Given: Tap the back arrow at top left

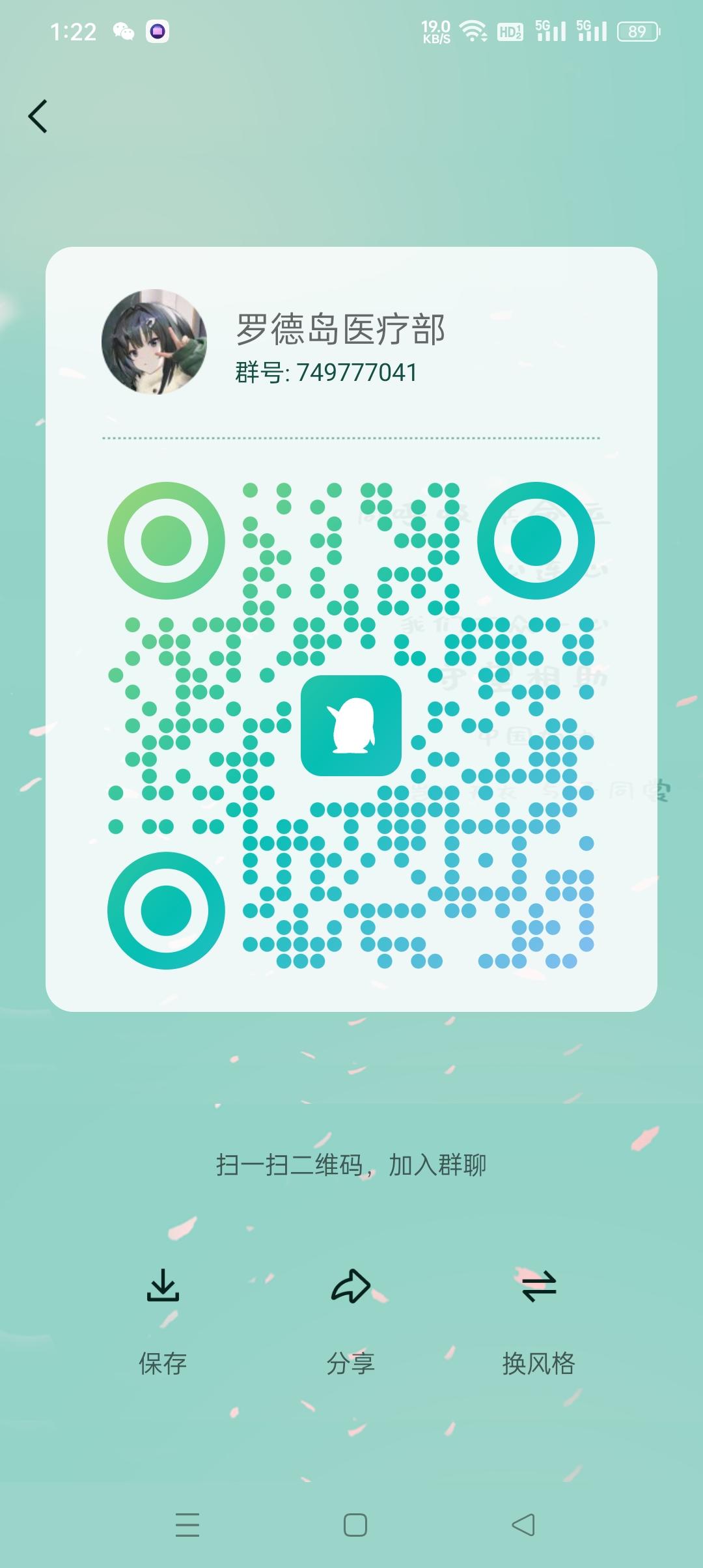Looking at the screenshot, I should click(x=37, y=115).
